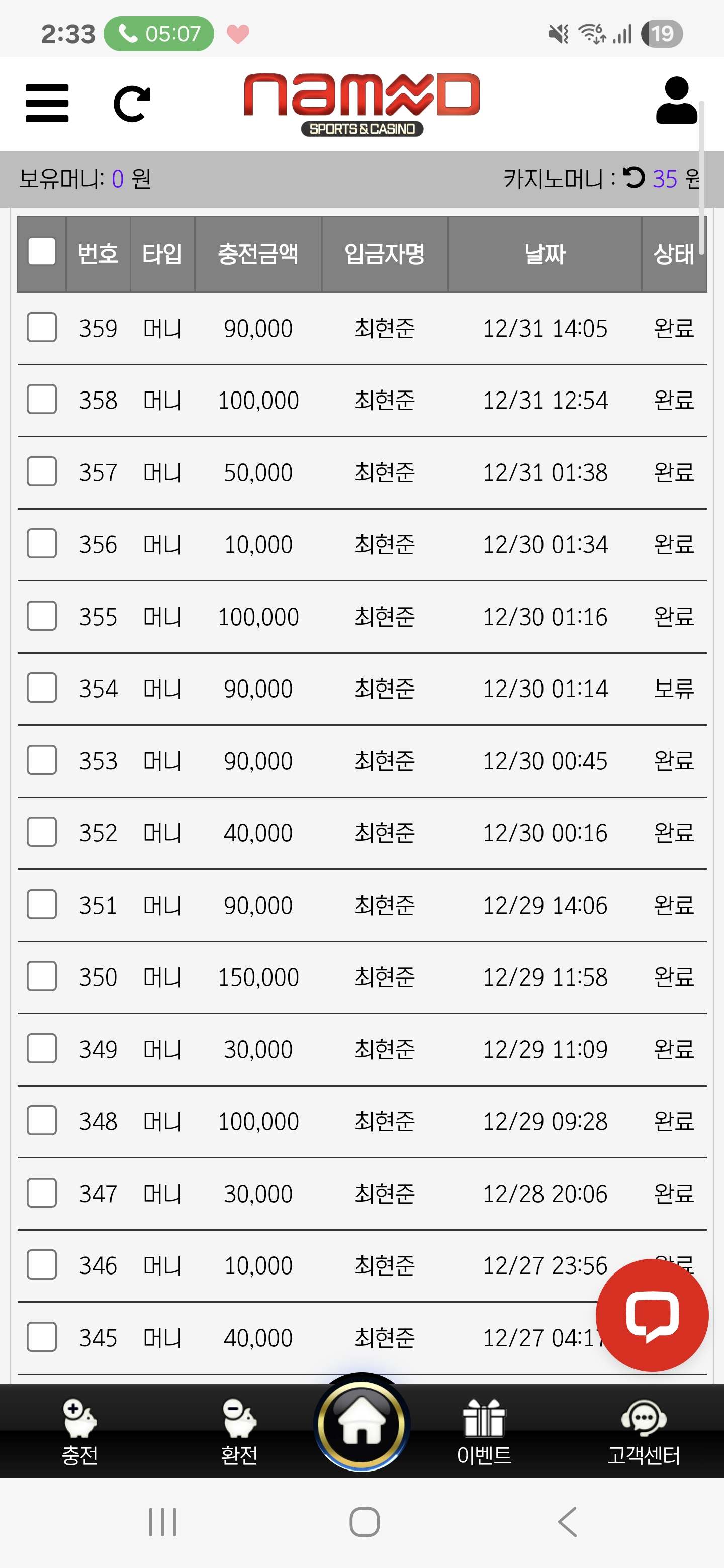Open the hamburger menu
The width and height of the screenshot is (724, 1568).
47,103
